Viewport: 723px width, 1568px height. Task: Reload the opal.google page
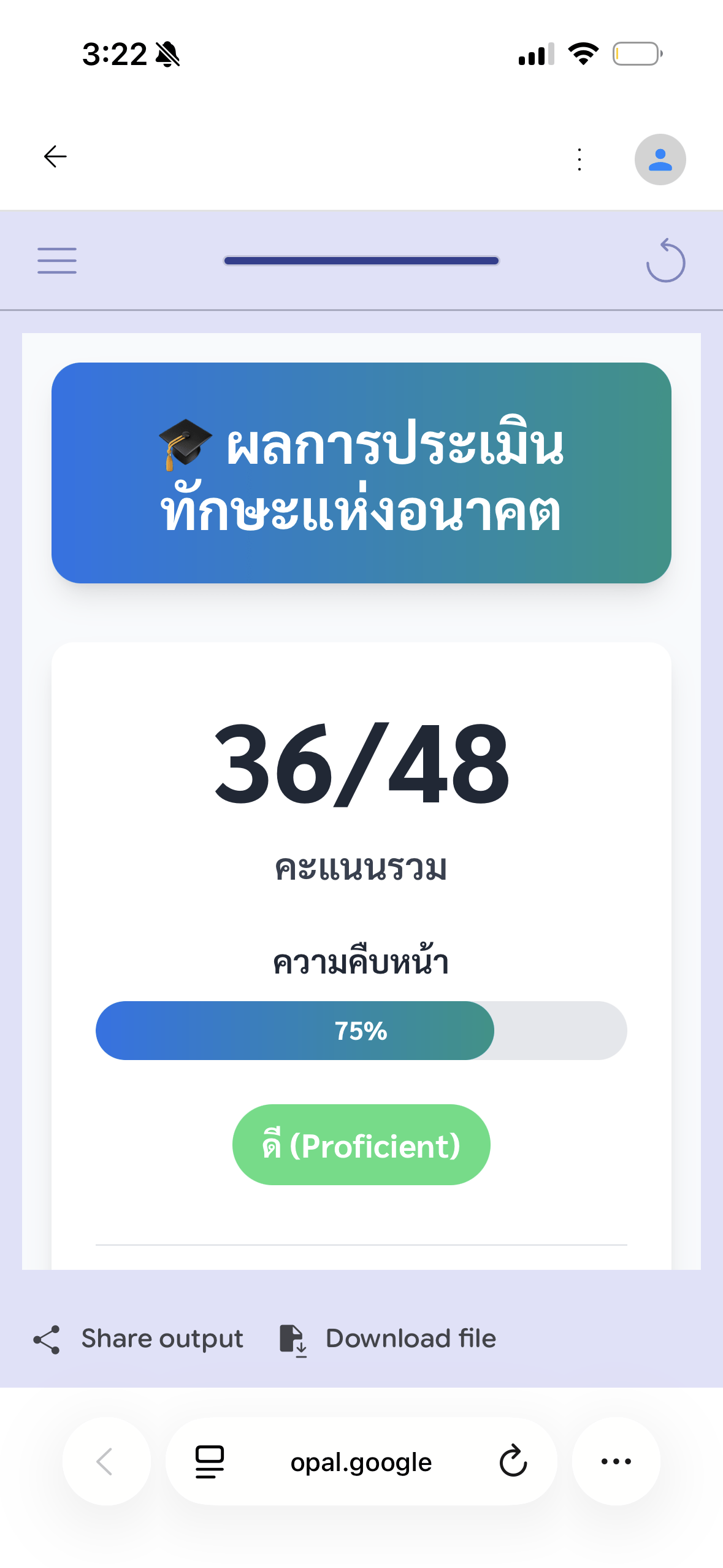(513, 1461)
